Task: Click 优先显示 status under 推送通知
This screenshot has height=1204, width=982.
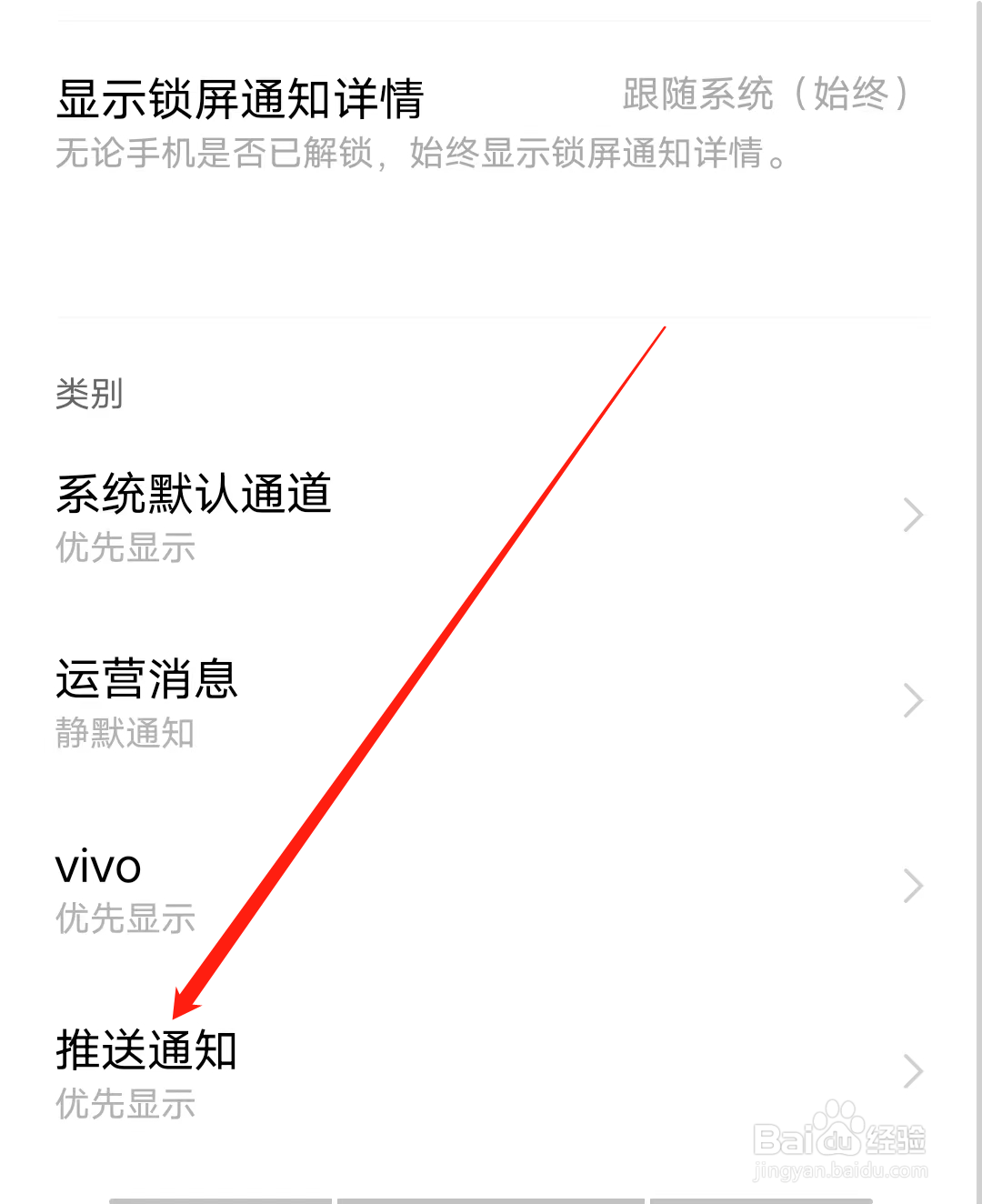Action: 125,1106
